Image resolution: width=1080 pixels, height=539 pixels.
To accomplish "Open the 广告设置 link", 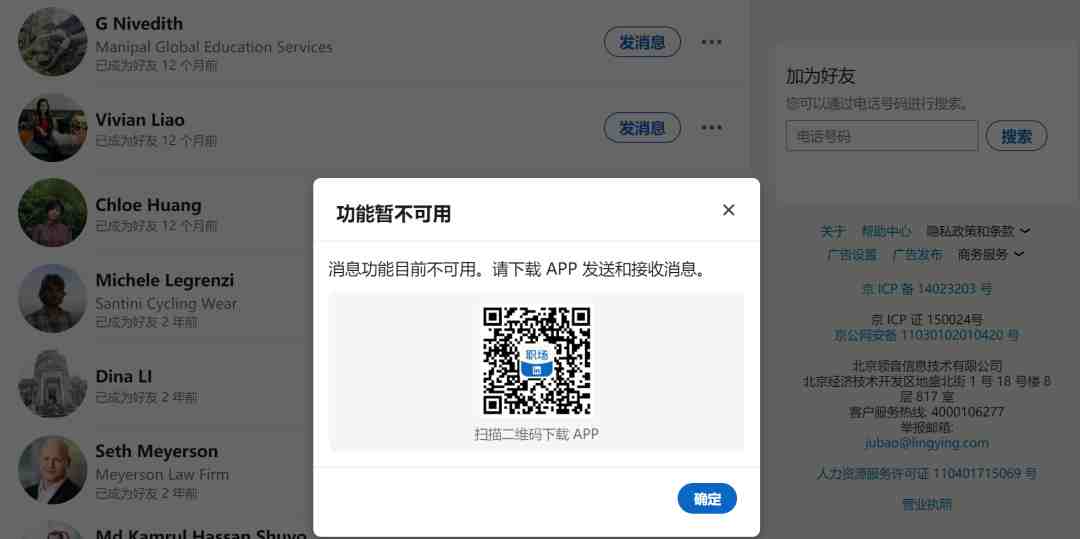I will coord(851,255).
